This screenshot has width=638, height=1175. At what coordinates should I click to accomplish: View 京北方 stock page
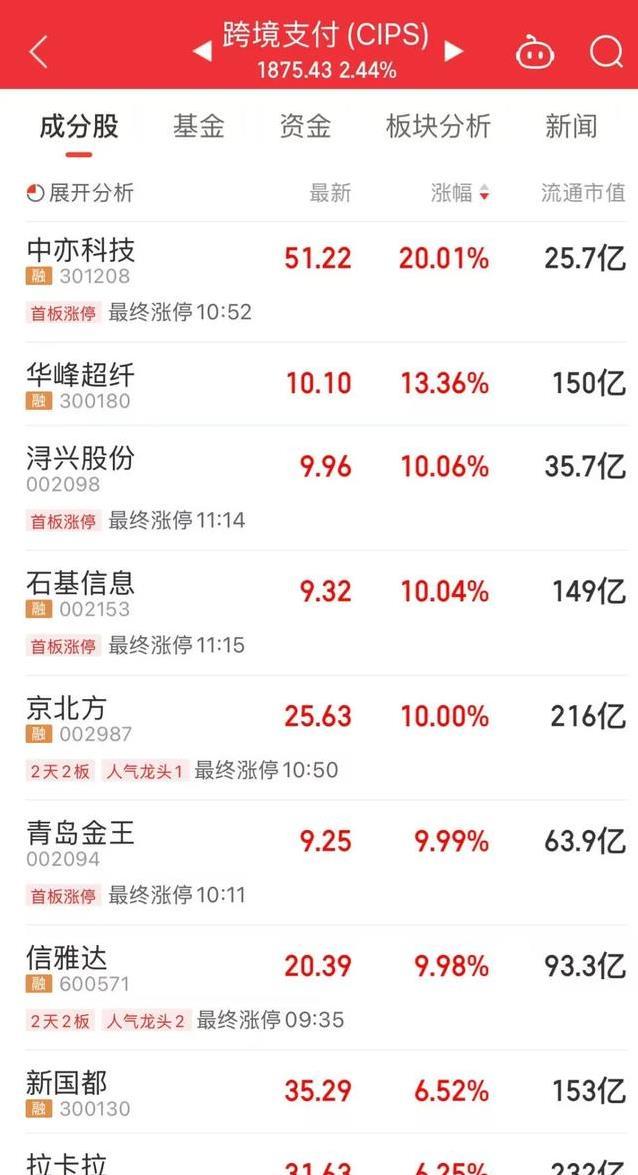[66, 708]
